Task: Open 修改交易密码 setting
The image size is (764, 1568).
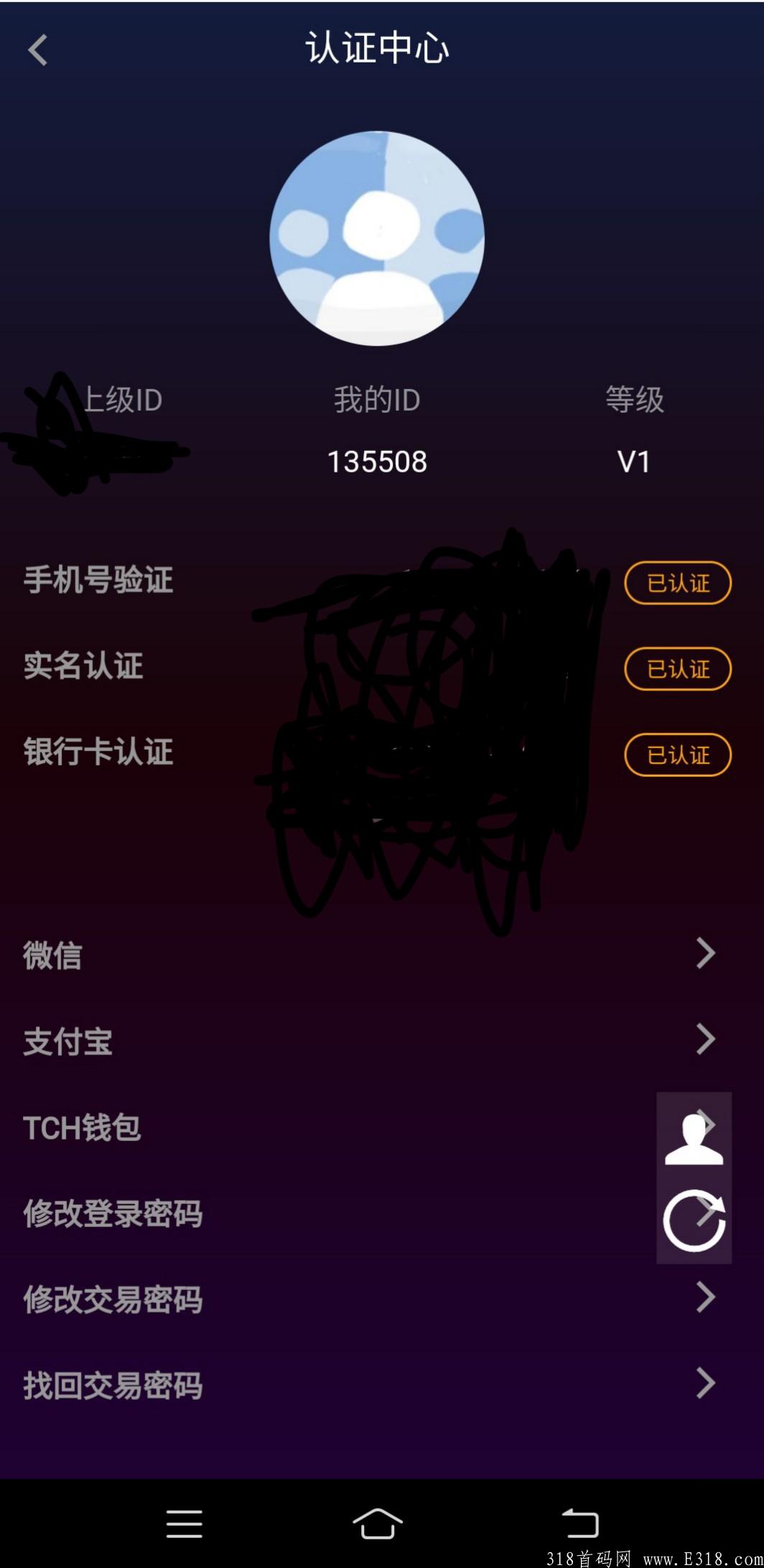Action: pos(382,1299)
